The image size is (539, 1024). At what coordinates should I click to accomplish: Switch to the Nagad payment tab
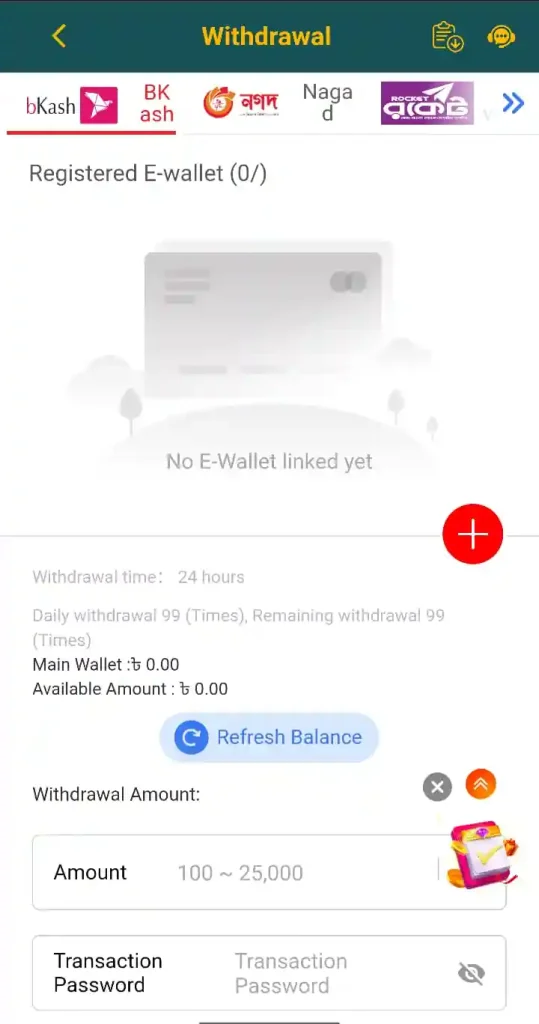tap(278, 103)
